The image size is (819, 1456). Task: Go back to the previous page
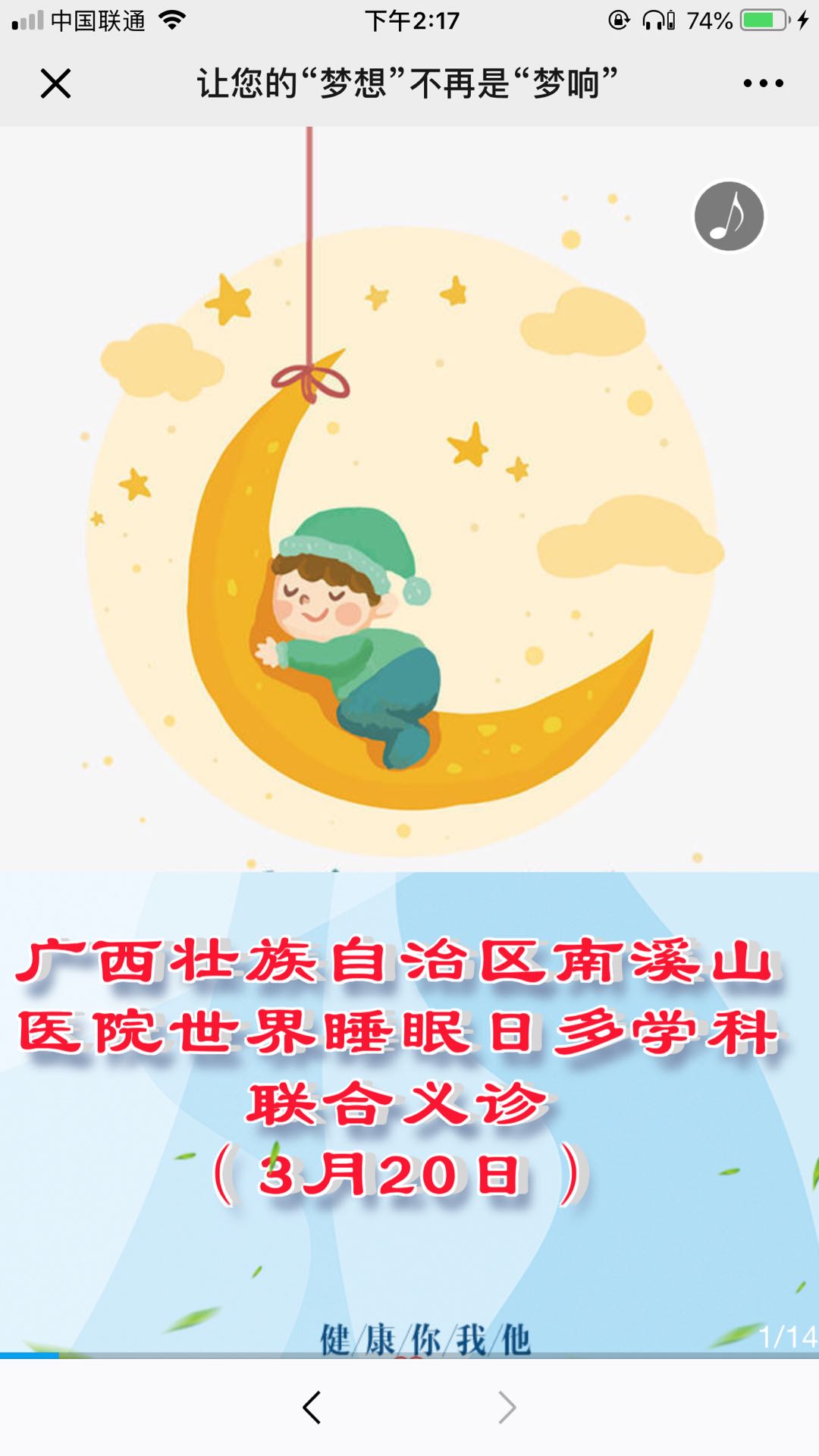312,1407
